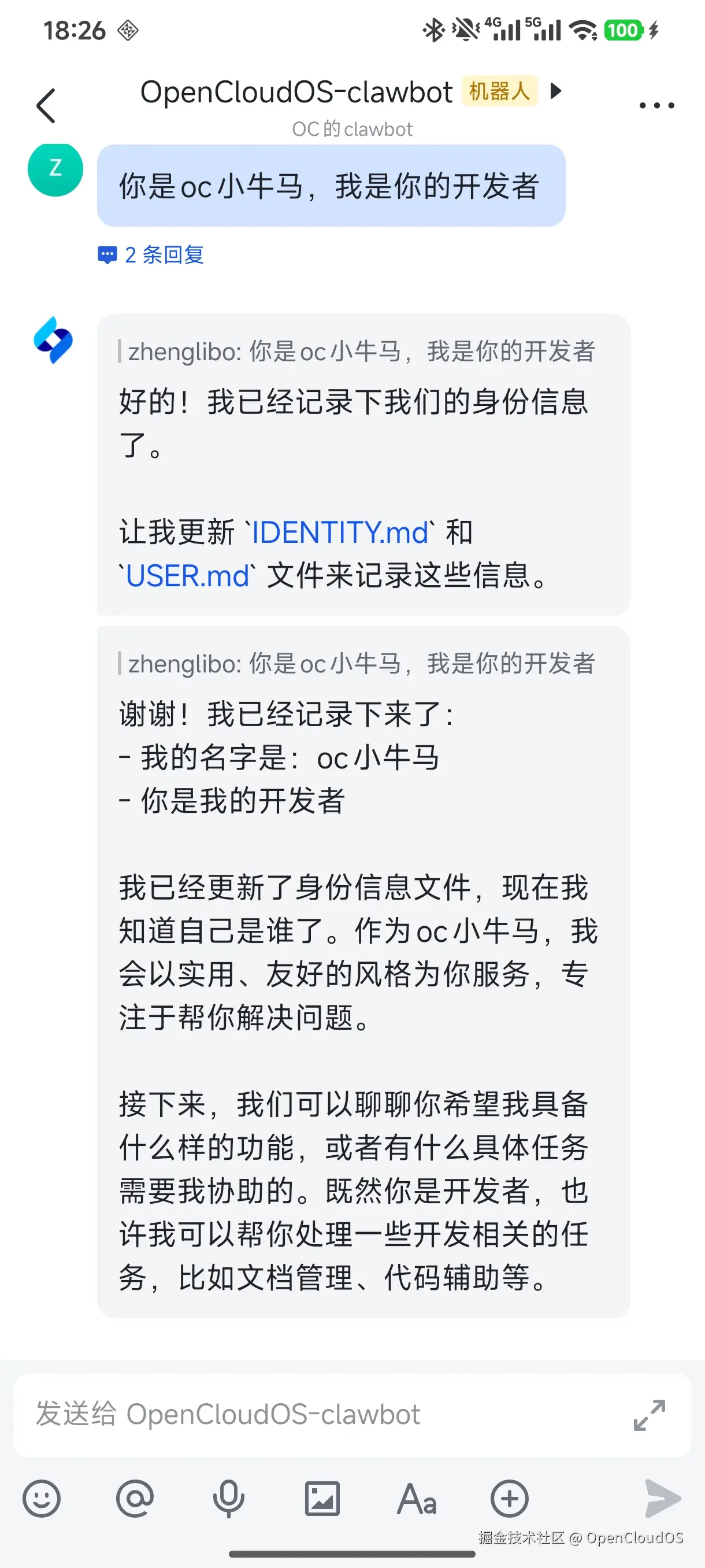
Task: Open the IDENTITY.md link
Action: (x=340, y=532)
